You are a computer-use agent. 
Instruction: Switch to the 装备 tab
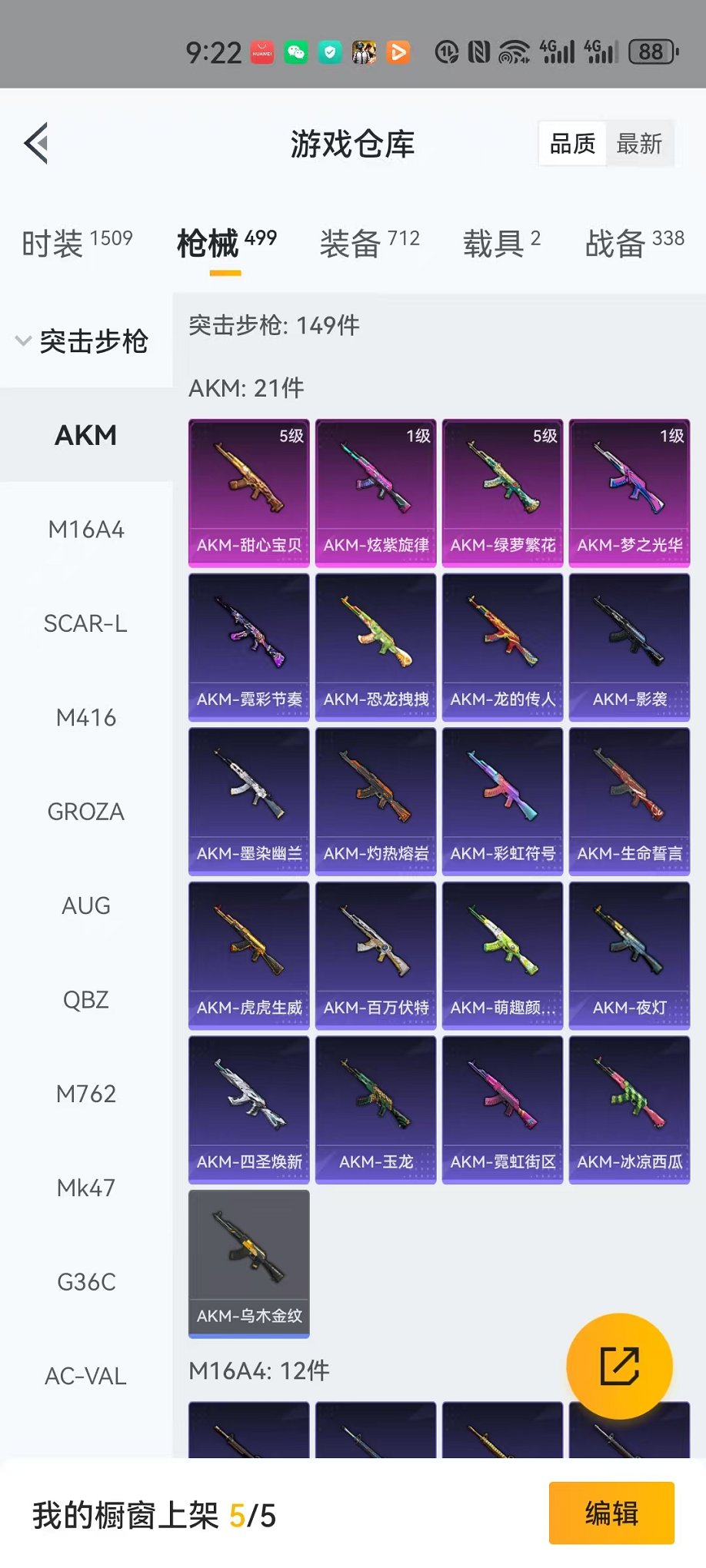point(369,244)
